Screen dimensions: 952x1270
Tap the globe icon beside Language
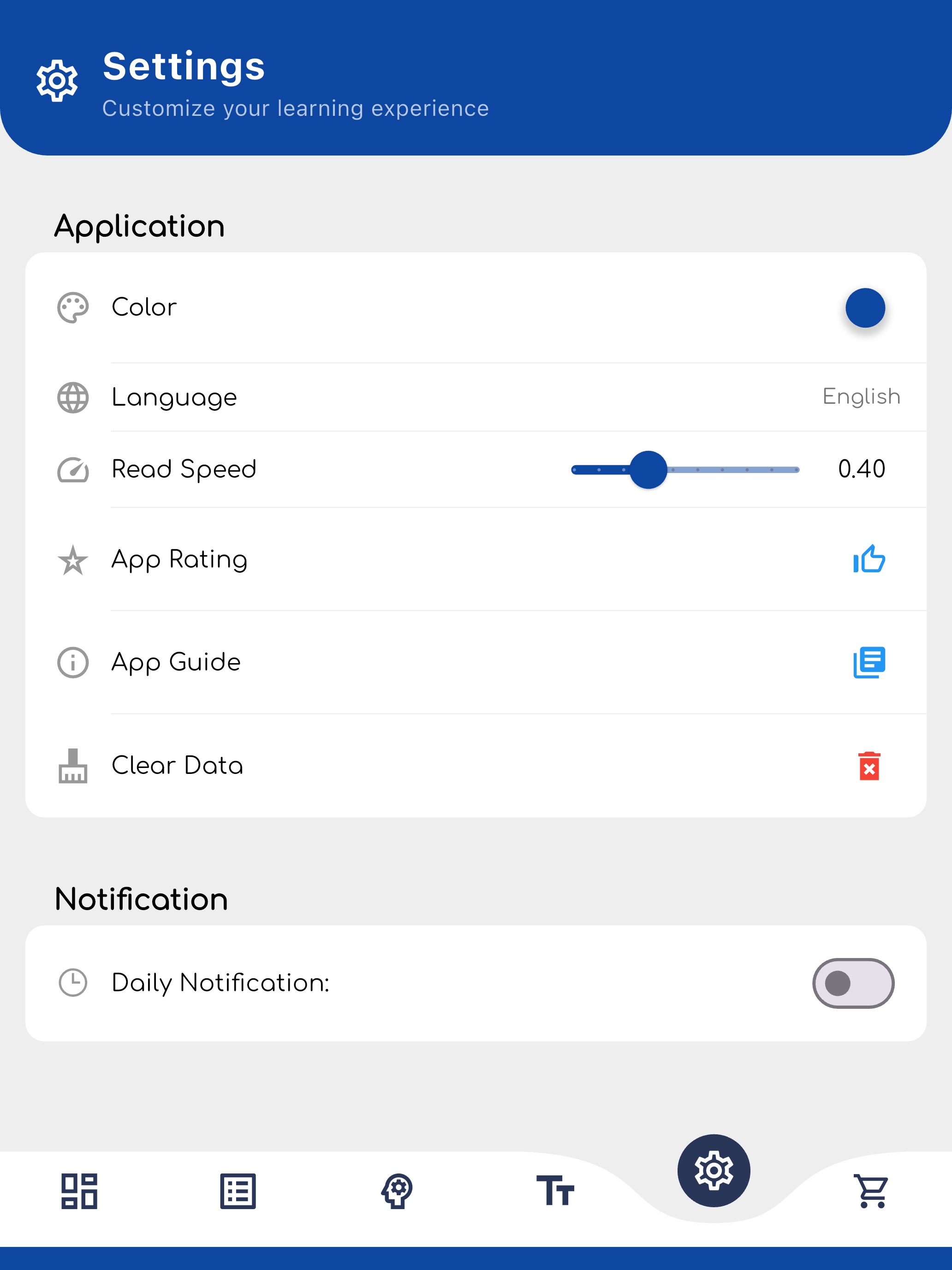coord(72,397)
